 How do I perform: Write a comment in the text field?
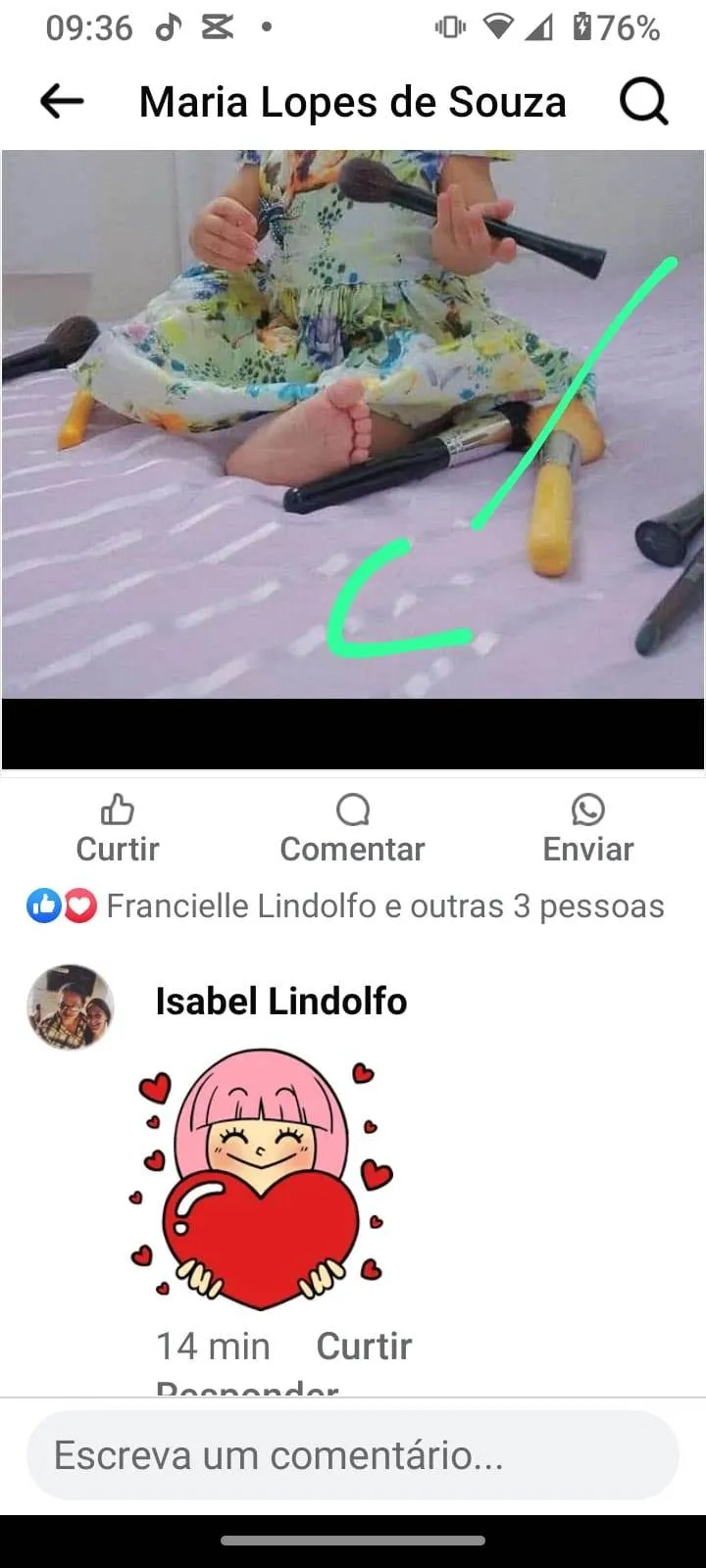pos(353,1455)
